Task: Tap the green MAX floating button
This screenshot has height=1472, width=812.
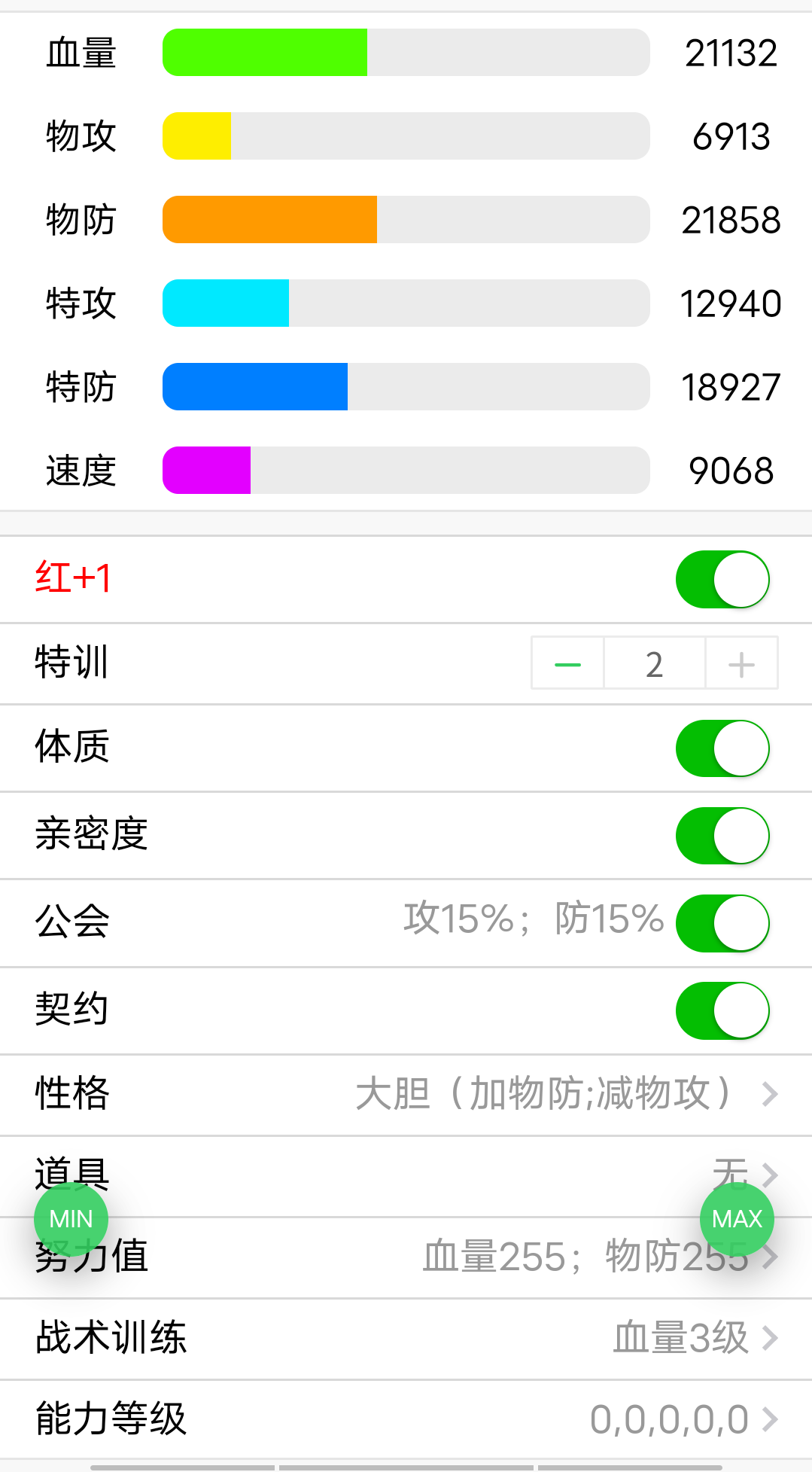Action: tap(737, 1219)
